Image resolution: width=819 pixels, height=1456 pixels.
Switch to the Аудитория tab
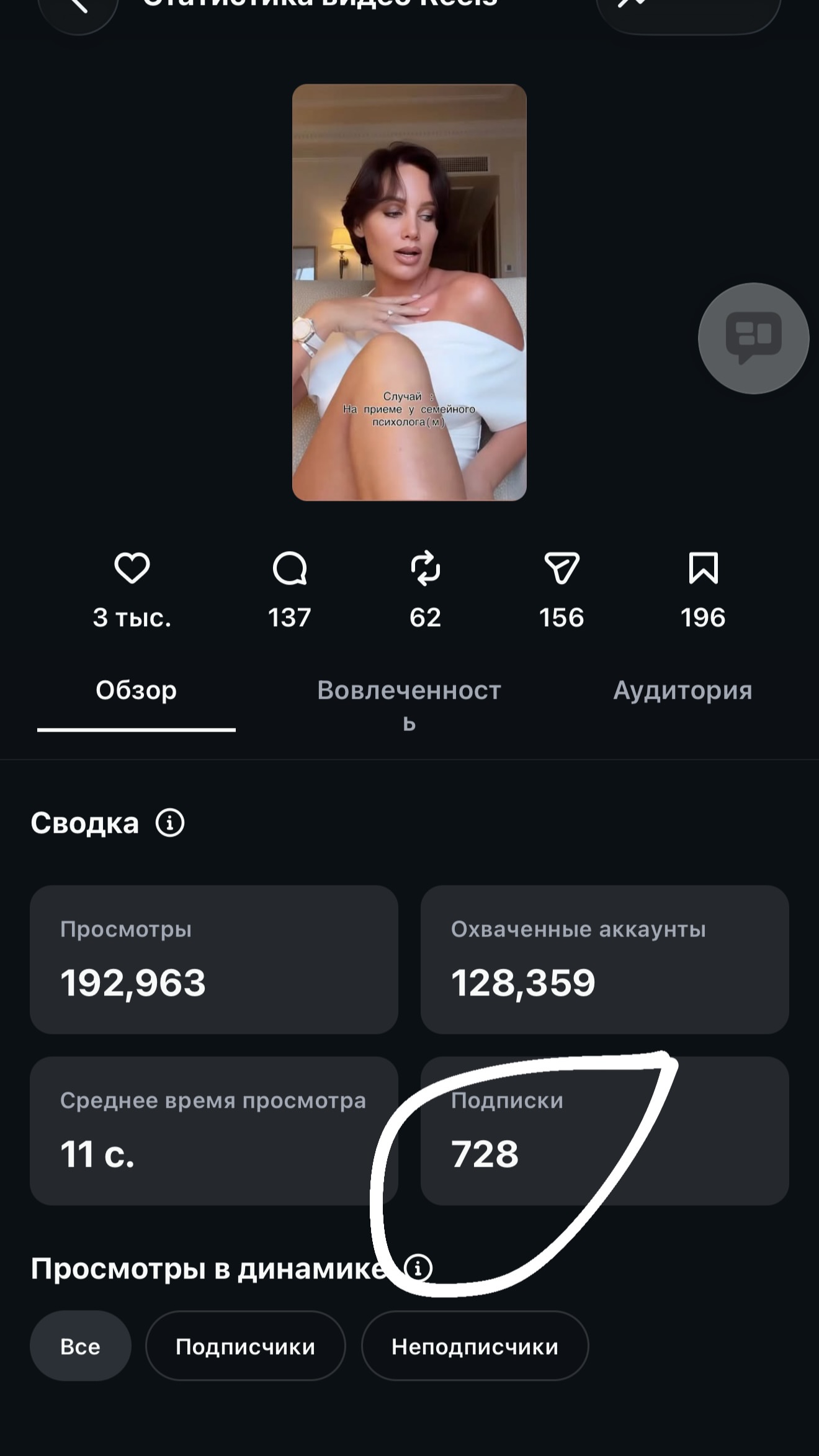[682, 690]
